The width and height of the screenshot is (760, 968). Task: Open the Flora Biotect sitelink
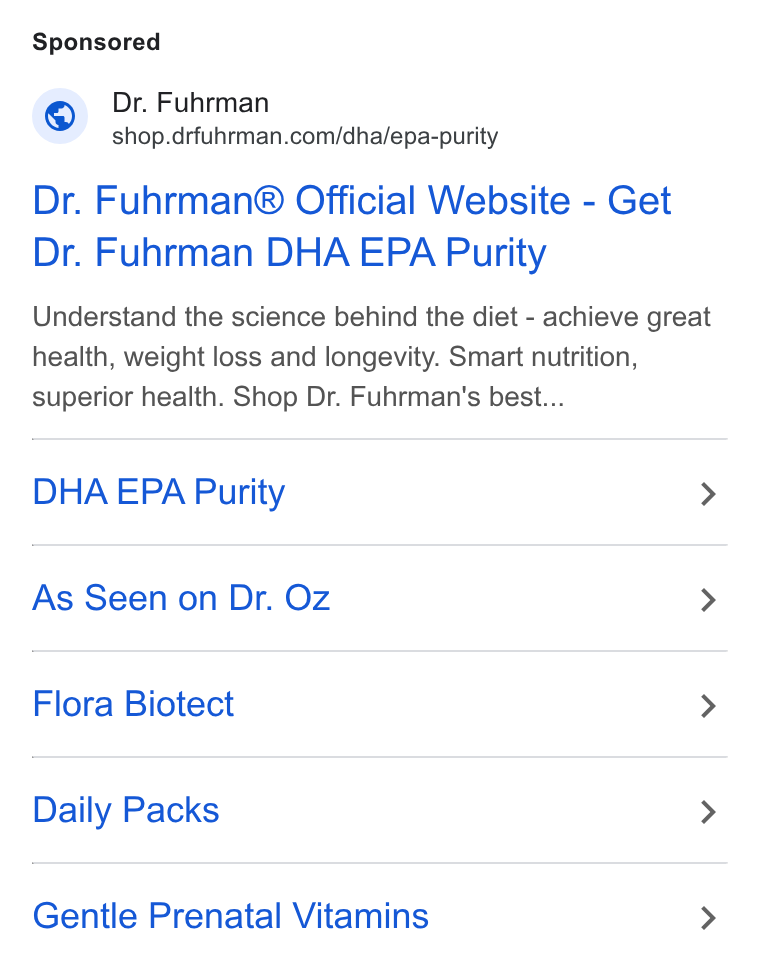(x=380, y=704)
